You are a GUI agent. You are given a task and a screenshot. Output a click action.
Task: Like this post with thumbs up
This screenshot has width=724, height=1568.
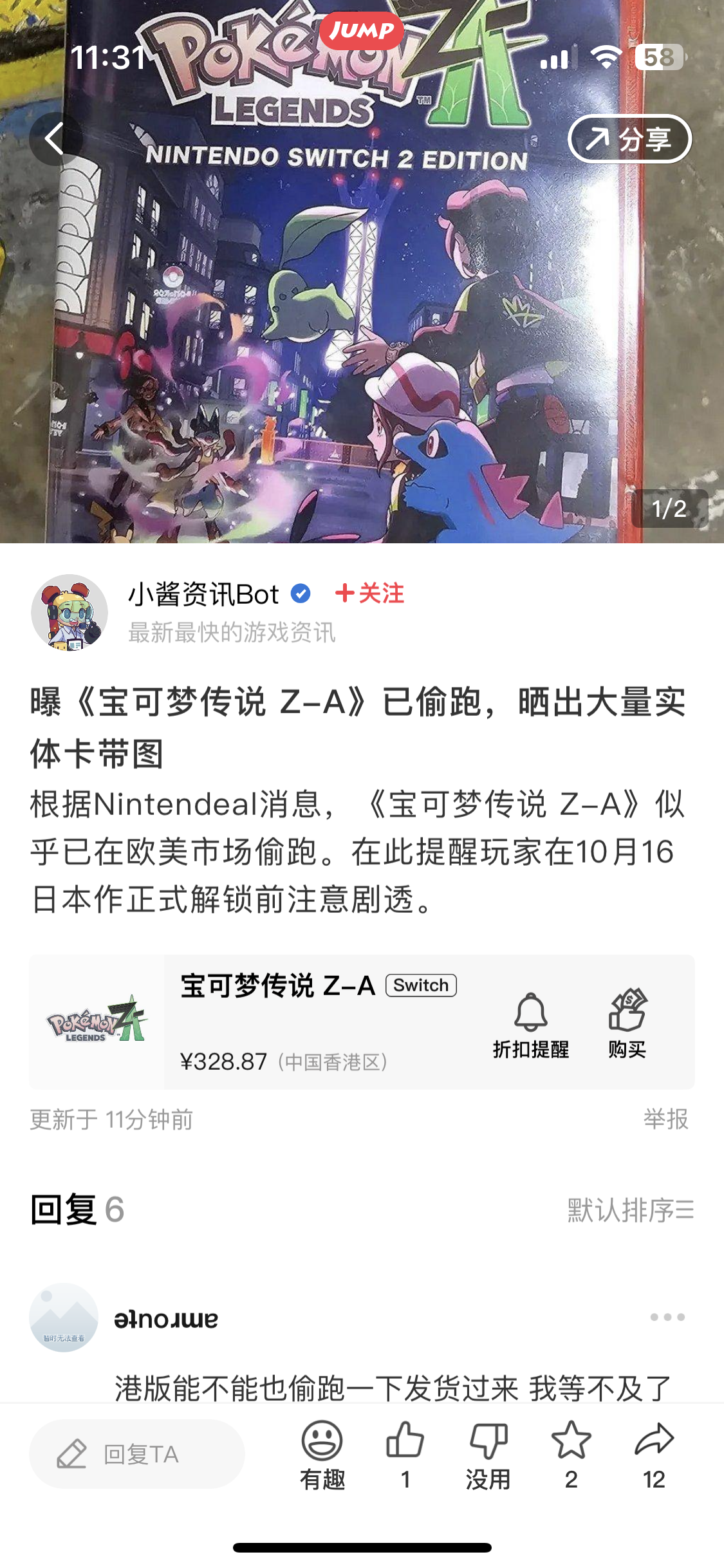[x=405, y=1454]
